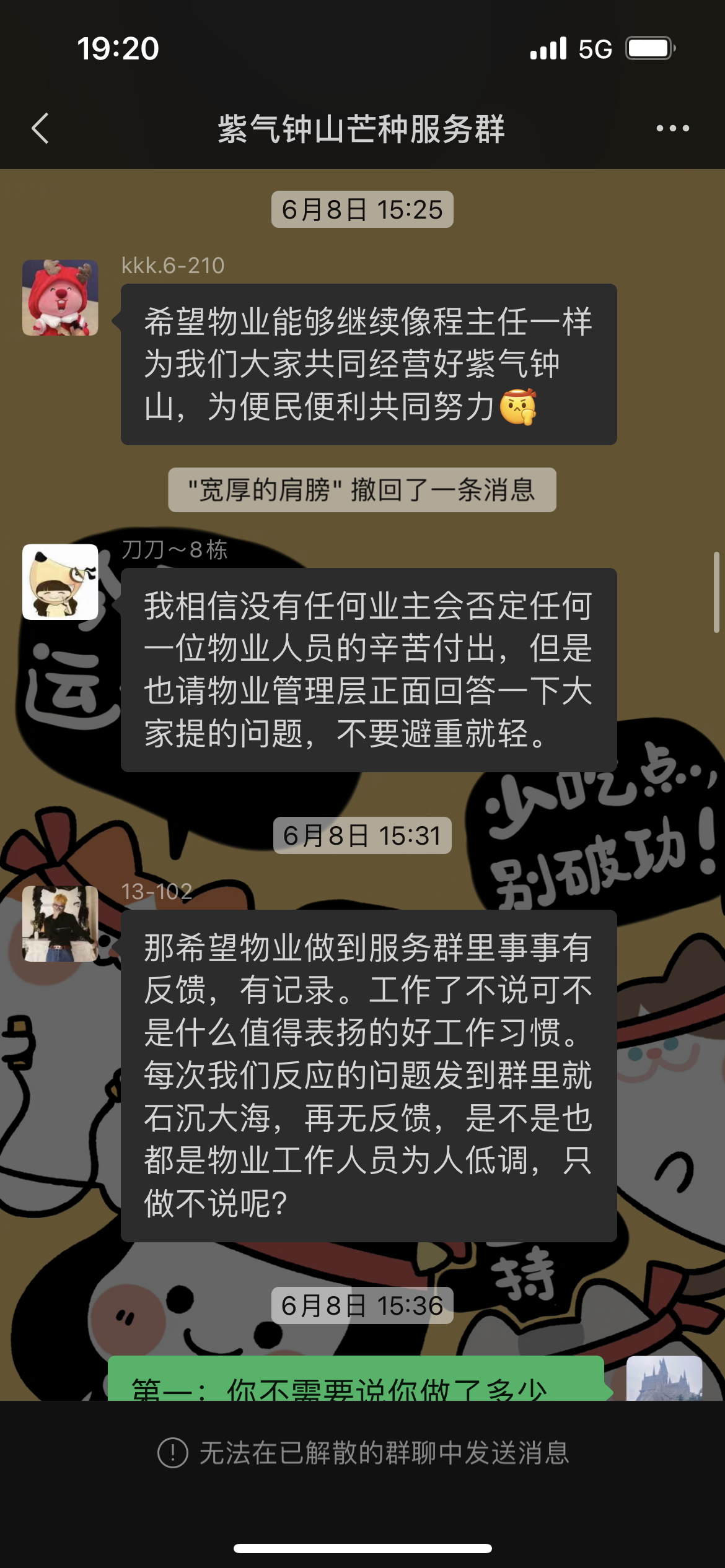This screenshot has height=1568, width=725.
Task: Open my own castle avatar
Action: (x=664, y=1379)
